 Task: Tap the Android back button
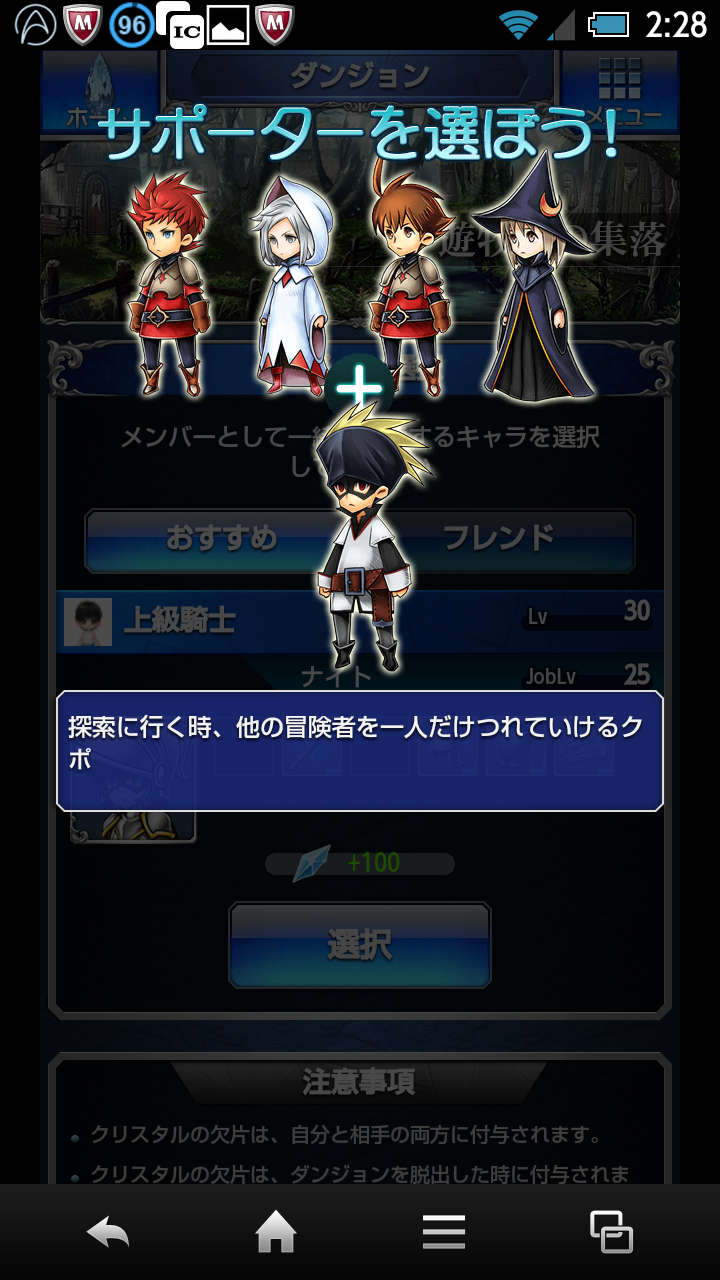[x=108, y=1232]
